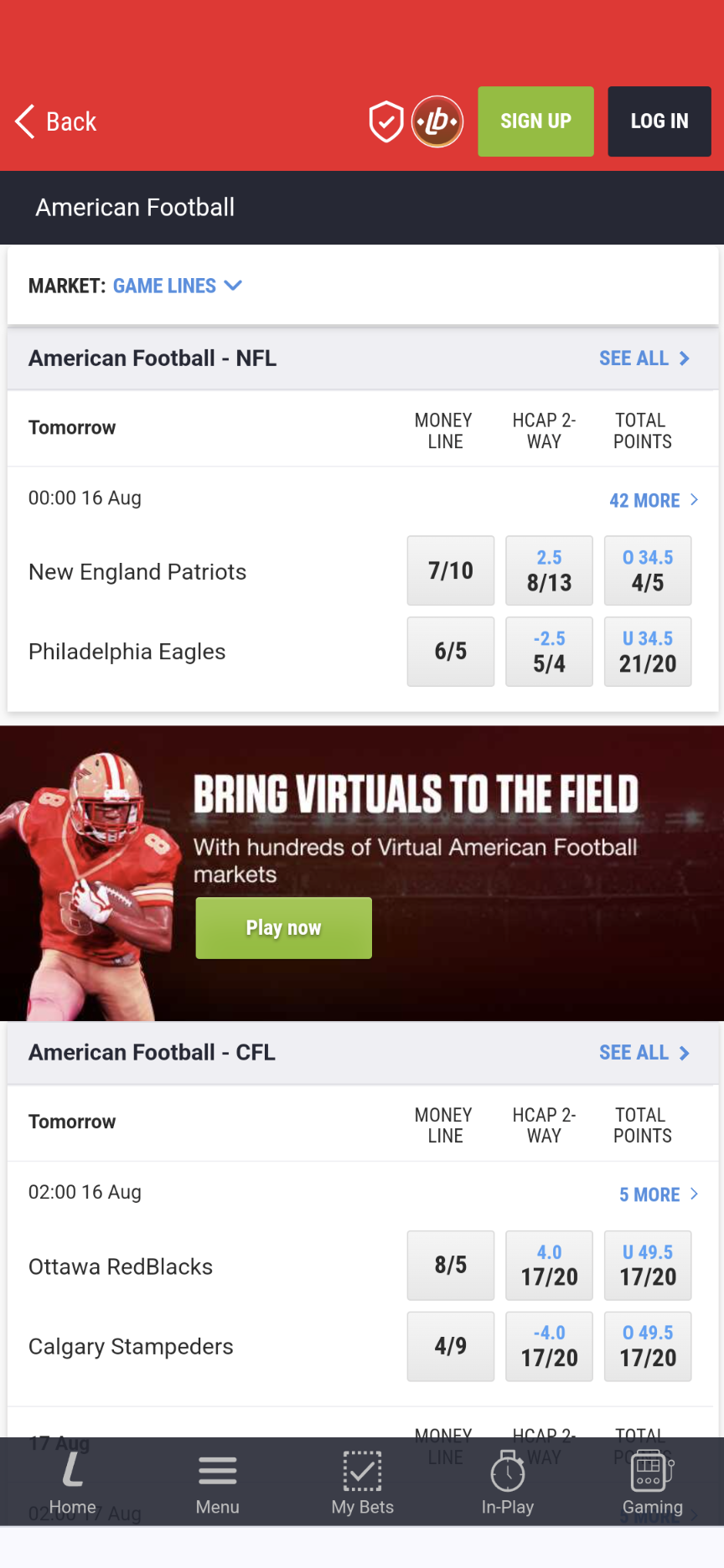Open the GAME LINES market dropdown
724x1568 pixels.
click(x=178, y=286)
